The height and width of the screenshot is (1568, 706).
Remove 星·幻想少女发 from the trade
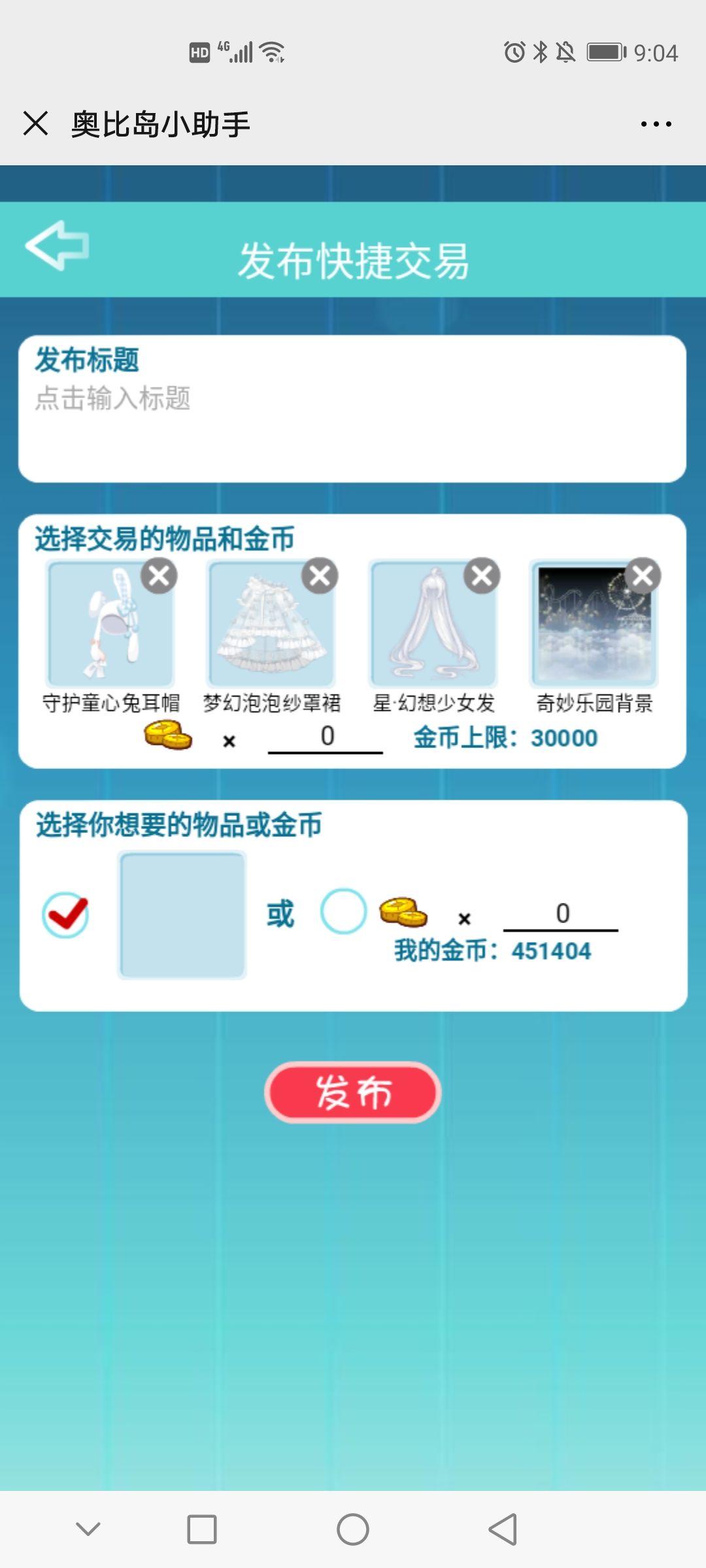click(482, 576)
